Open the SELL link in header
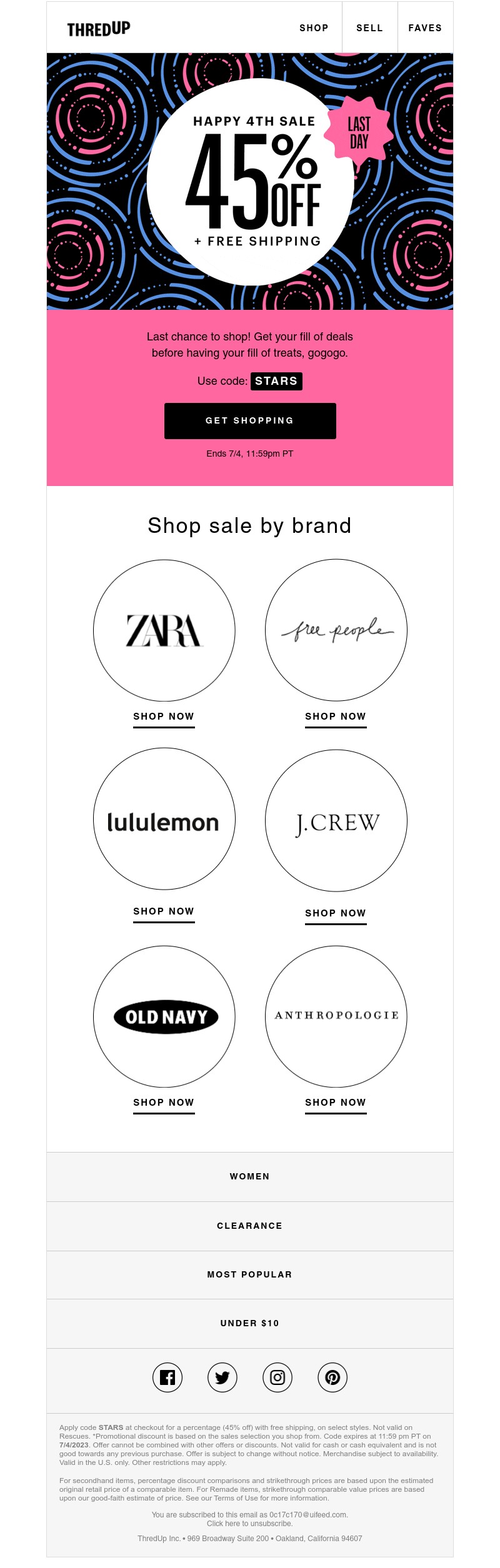This screenshot has width=500, height=1568. pos(369,28)
